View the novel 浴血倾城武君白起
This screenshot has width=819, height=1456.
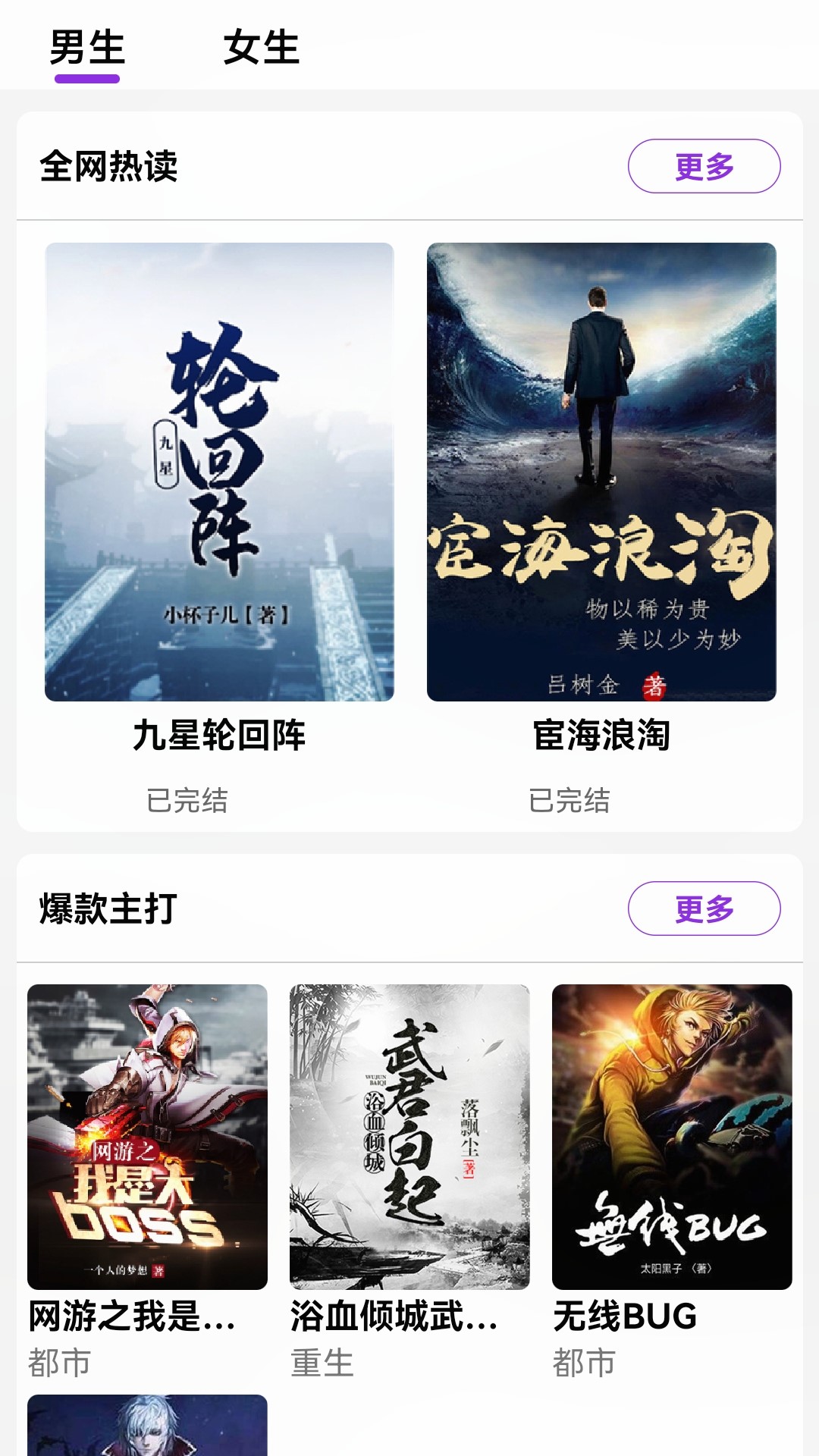[409, 1137]
